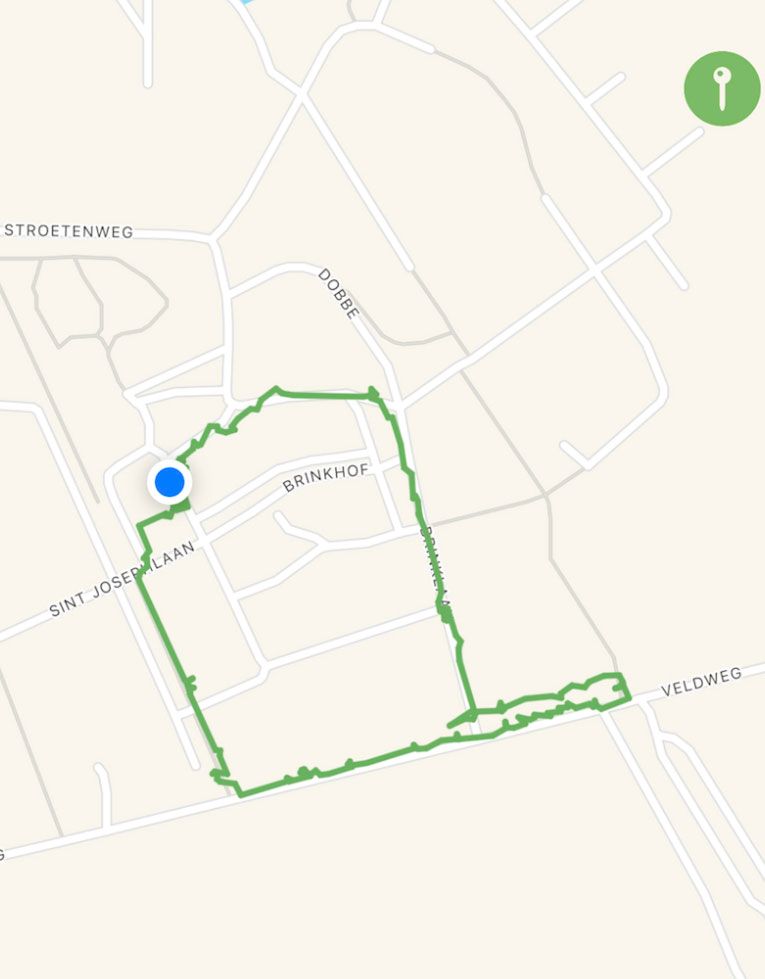Image resolution: width=765 pixels, height=979 pixels.
Task: Tap the green pin button
Action: pos(722,89)
